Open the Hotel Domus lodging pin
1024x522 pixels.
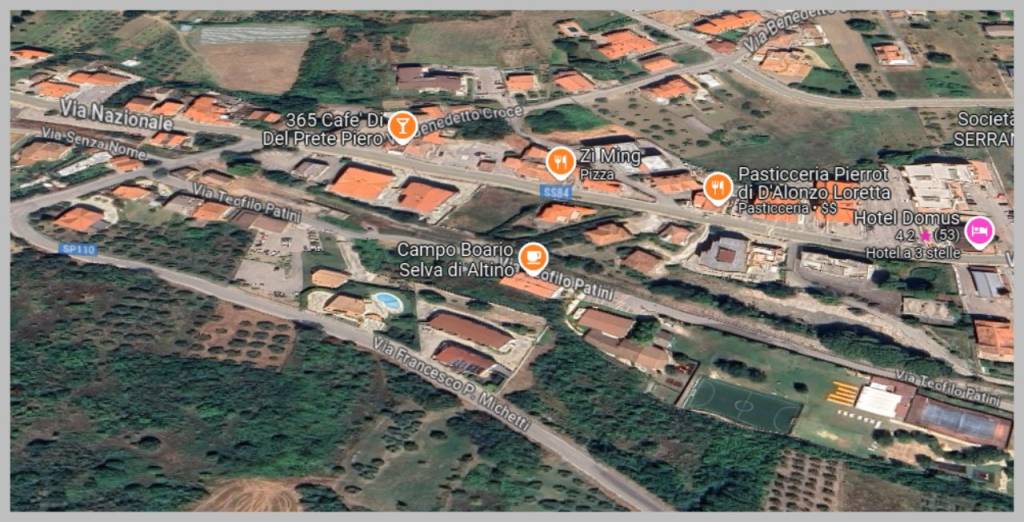(x=979, y=230)
